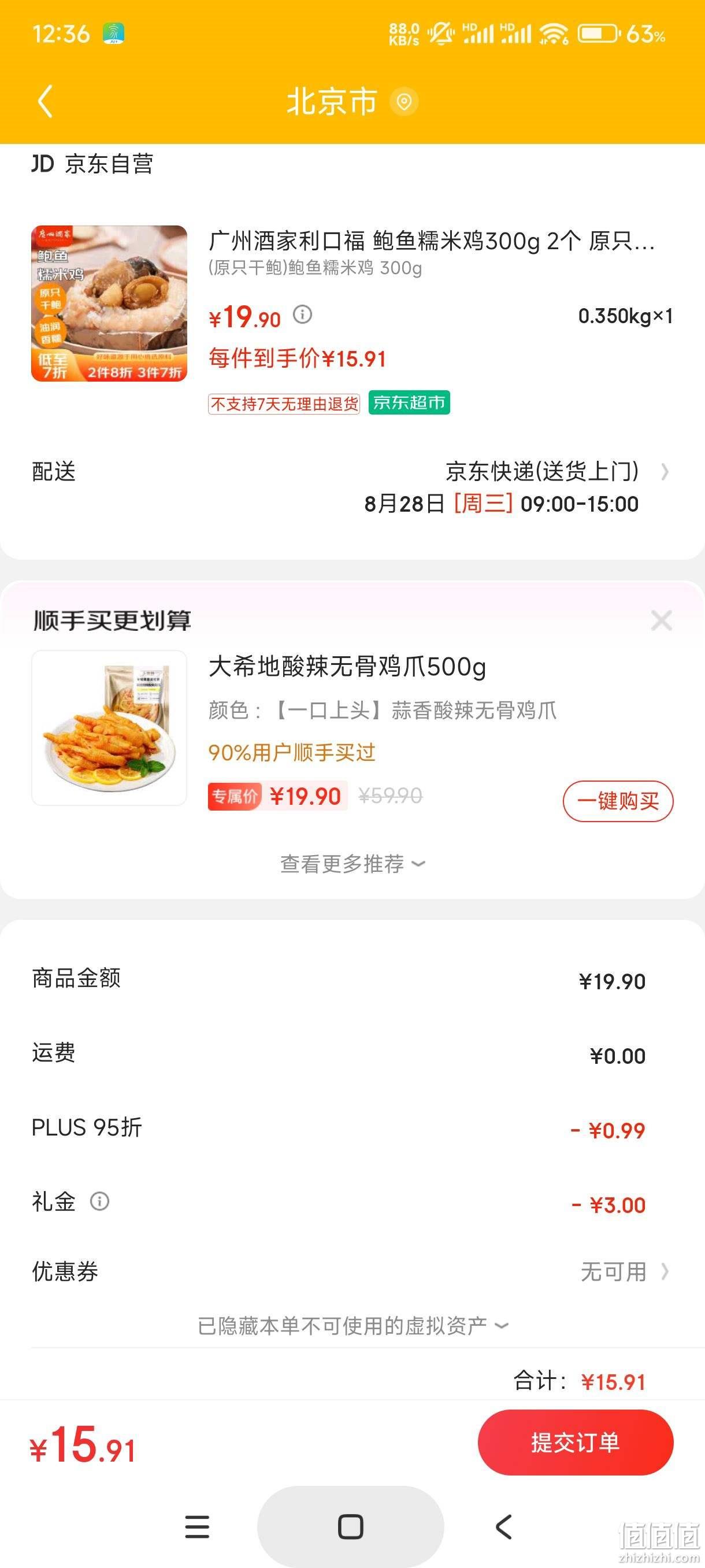Submit the order with 提交订单
Image resolution: width=705 pixels, height=1568 pixels.
tap(576, 1443)
